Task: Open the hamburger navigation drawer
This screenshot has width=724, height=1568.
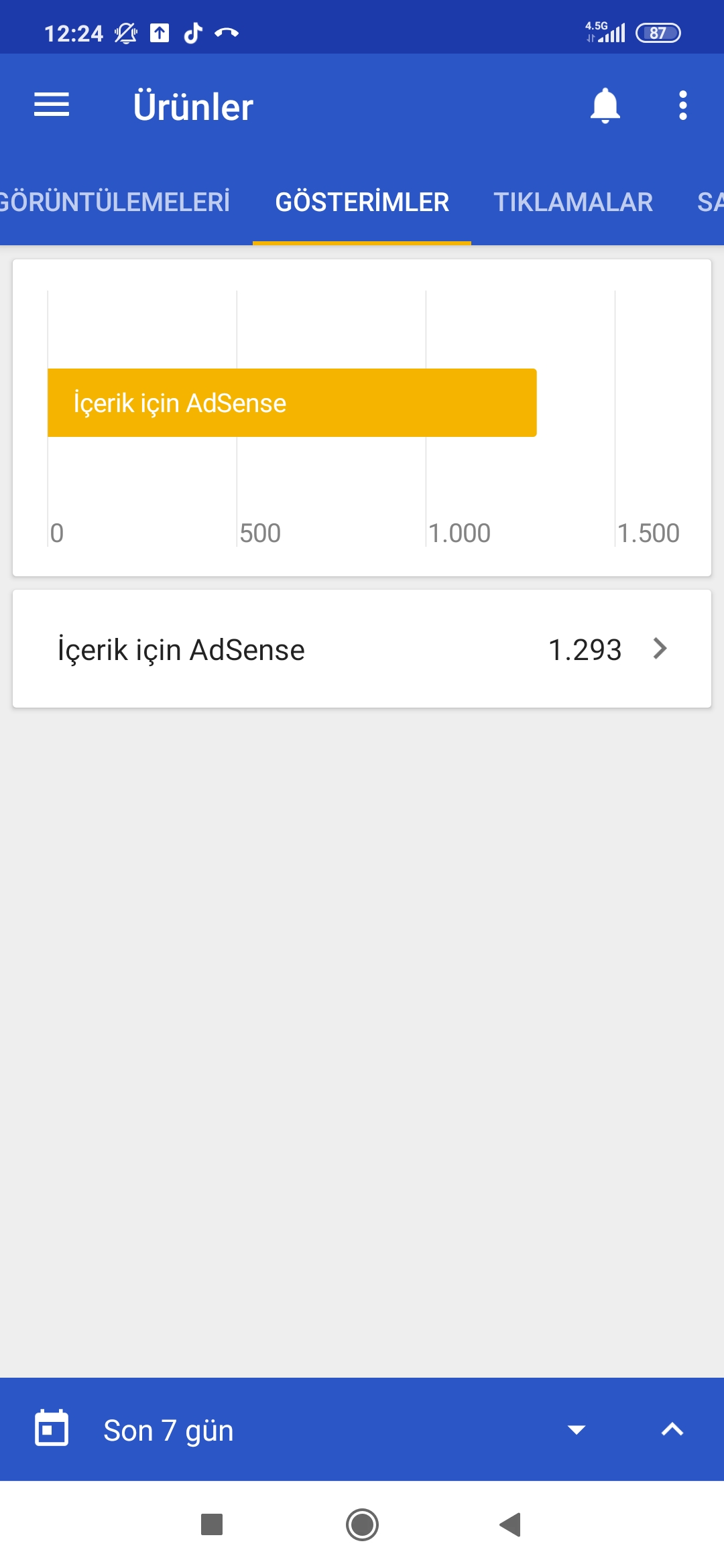Action: (52, 105)
